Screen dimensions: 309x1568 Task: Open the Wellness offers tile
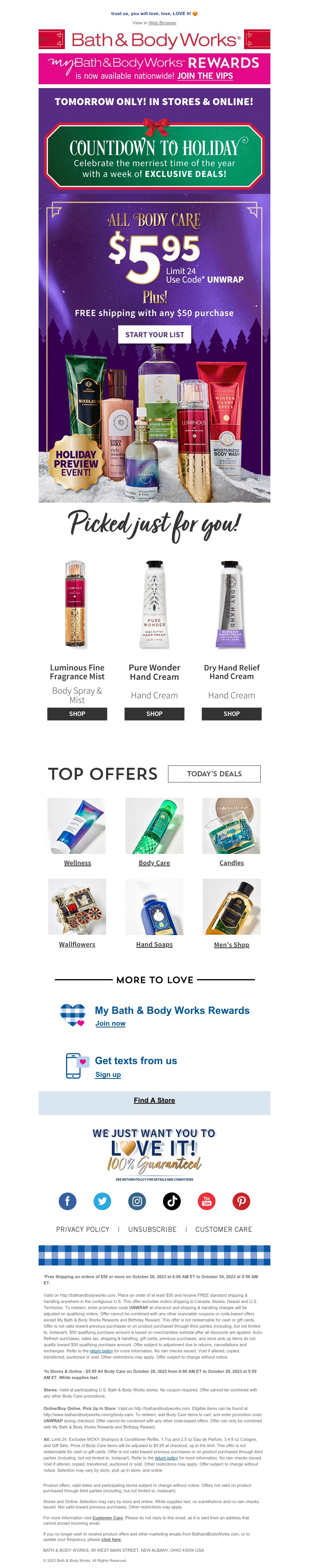[77, 862]
